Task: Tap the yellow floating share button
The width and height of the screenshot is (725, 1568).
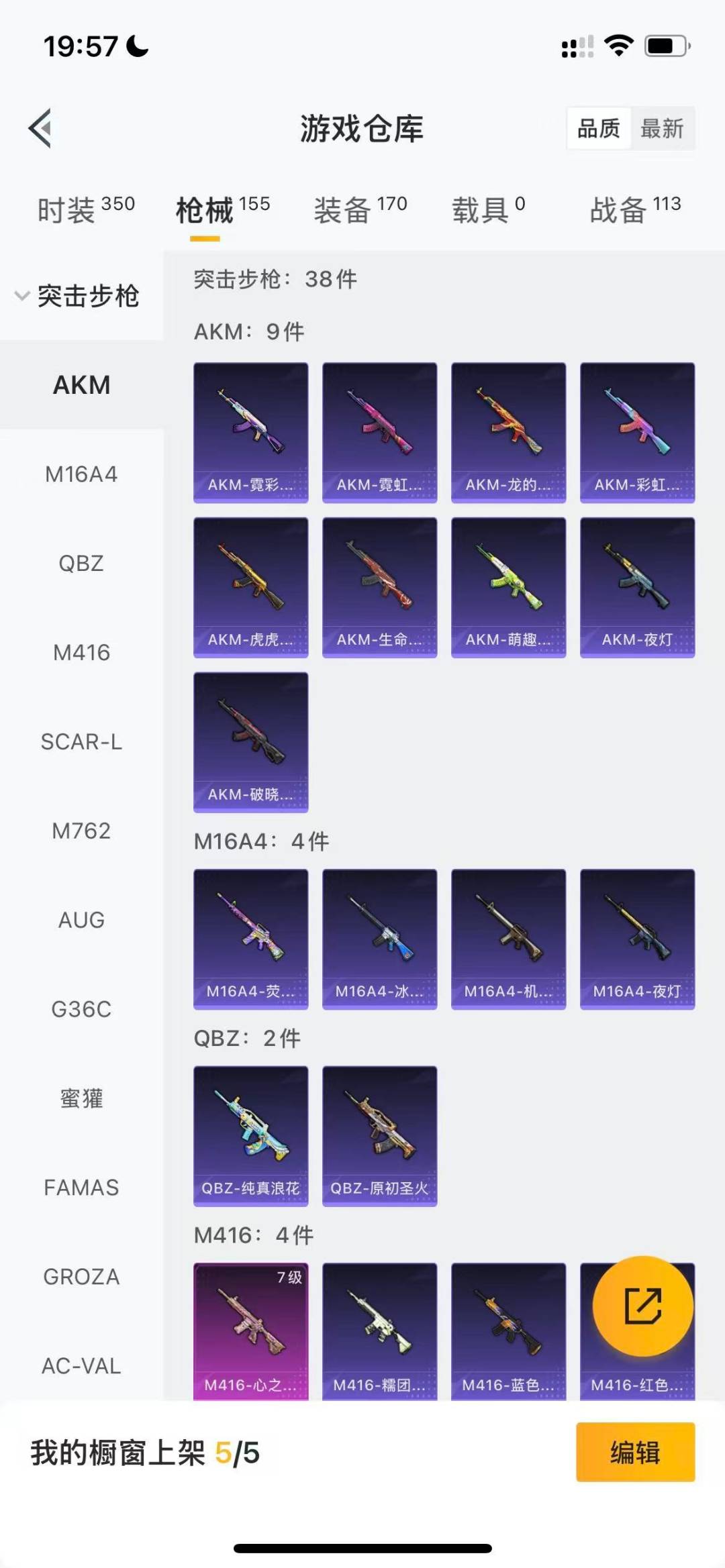Action: point(642,1306)
